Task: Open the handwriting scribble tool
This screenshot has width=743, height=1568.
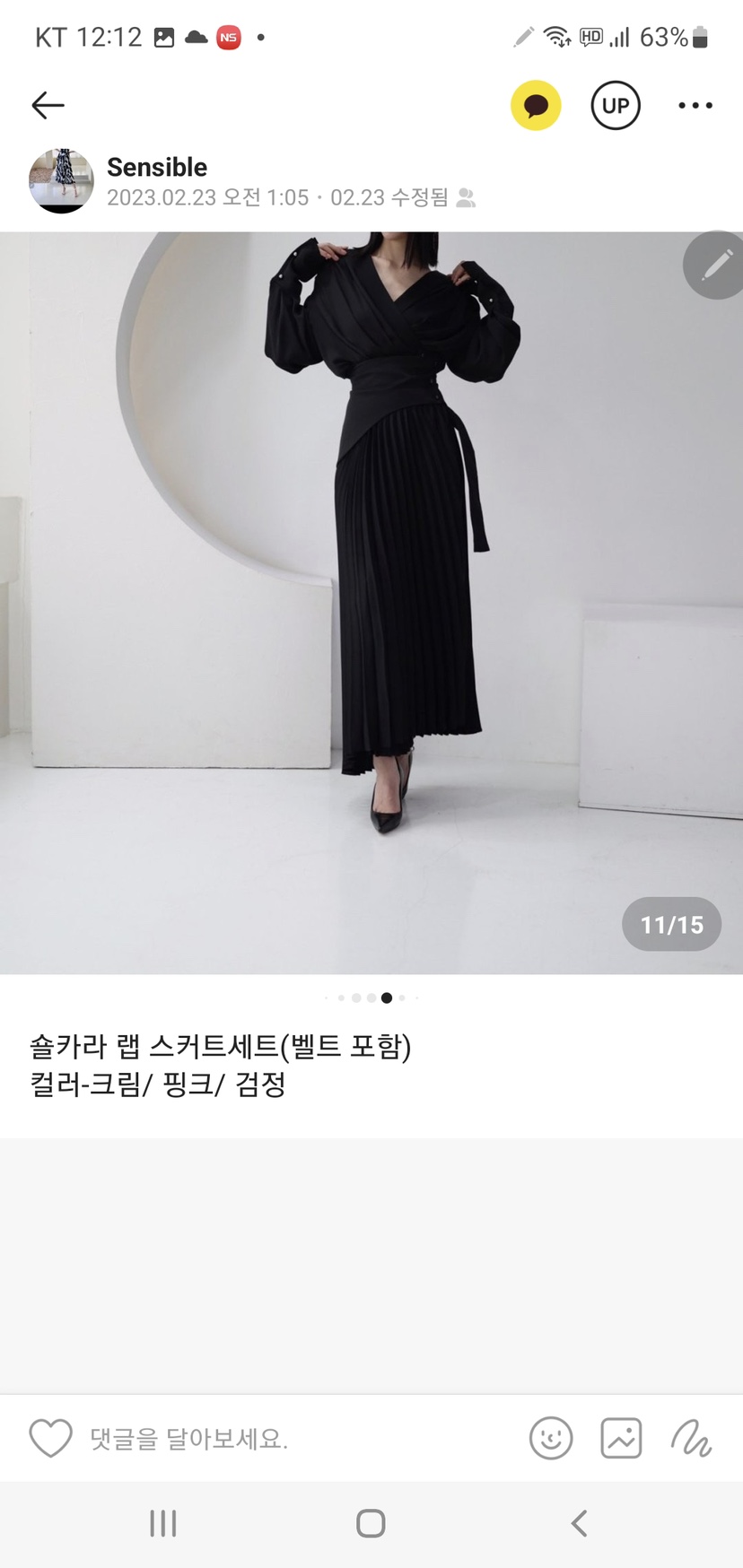Action: click(691, 1439)
